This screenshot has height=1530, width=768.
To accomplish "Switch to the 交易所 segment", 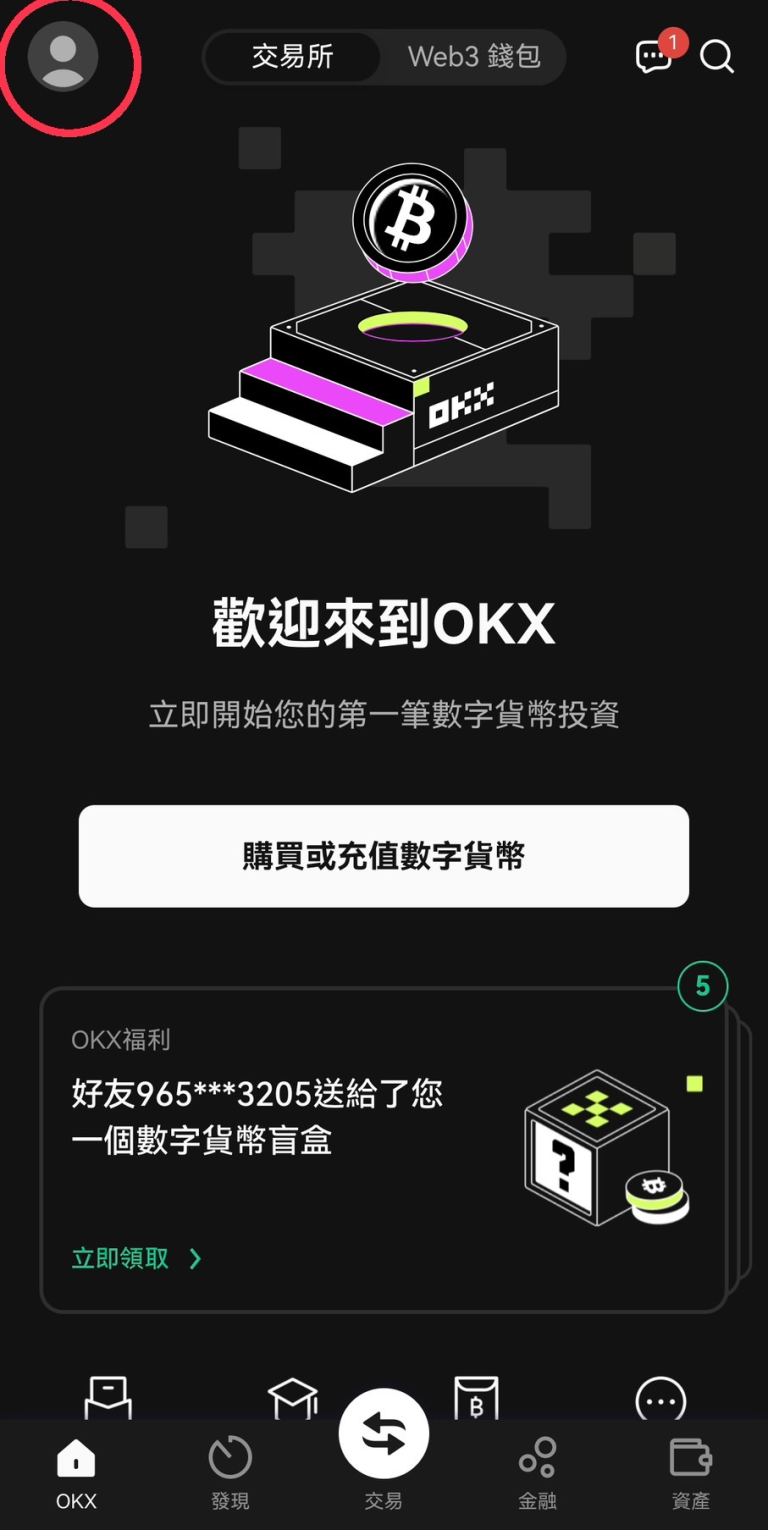I will point(292,57).
